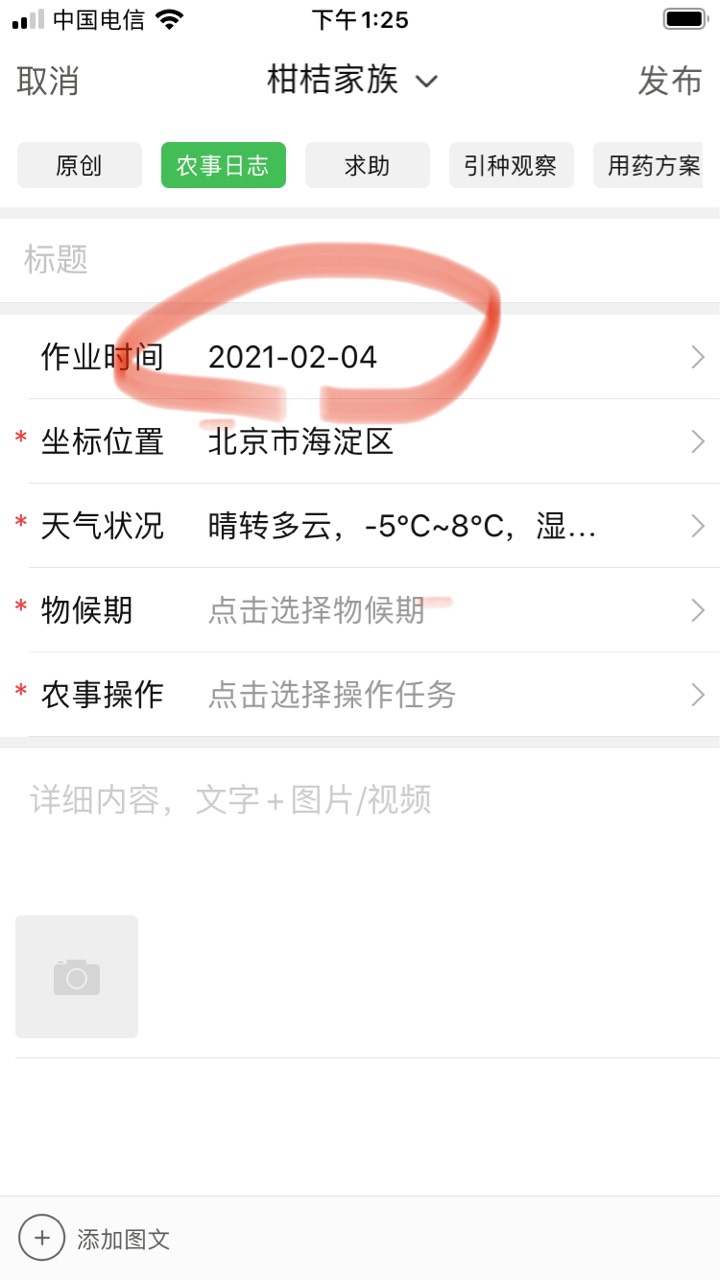Select a 农事操作 task
Image resolution: width=720 pixels, height=1280 pixels.
point(360,695)
